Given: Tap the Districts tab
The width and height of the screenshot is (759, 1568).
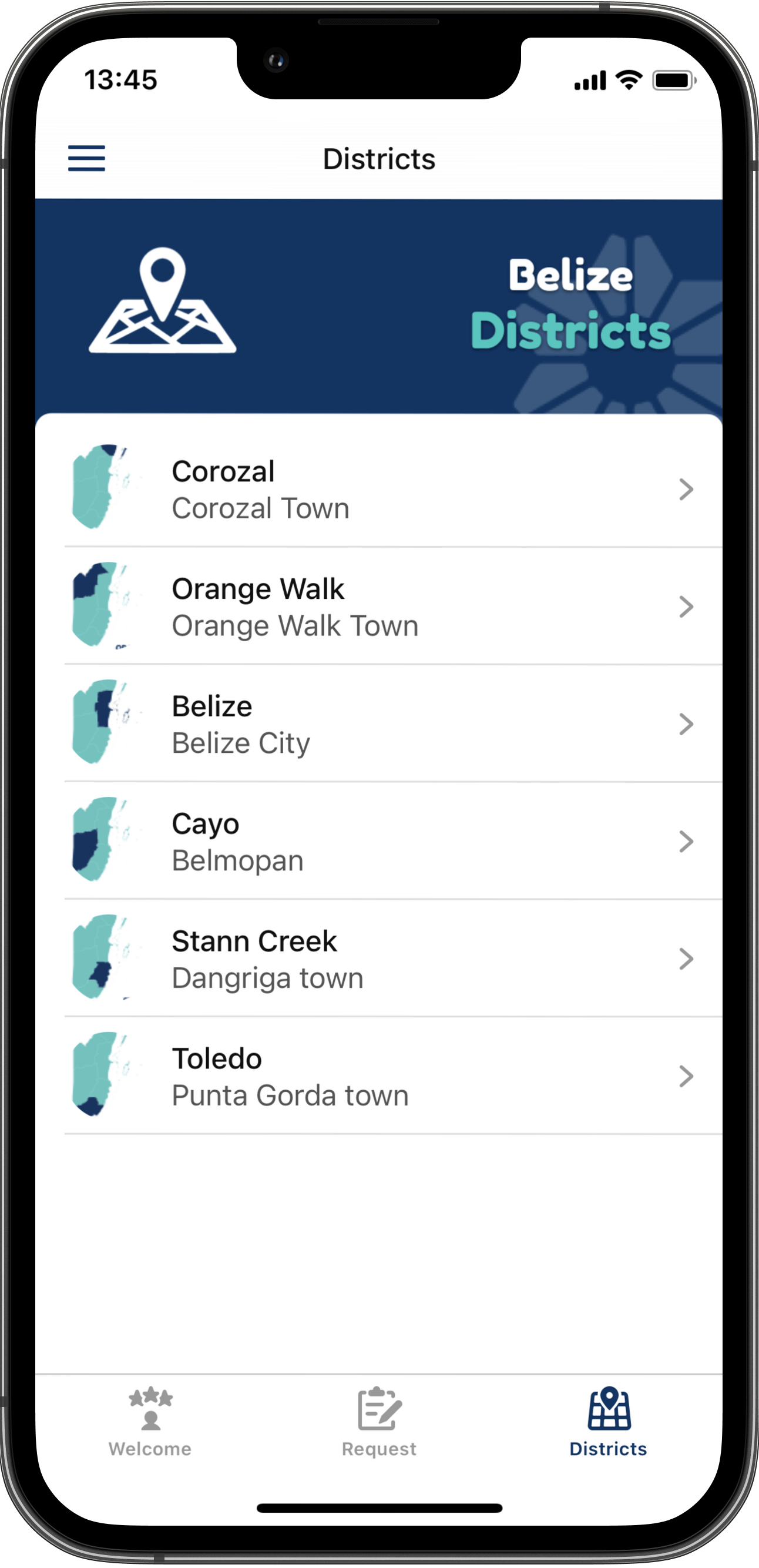Looking at the screenshot, I should point(608,1421).
